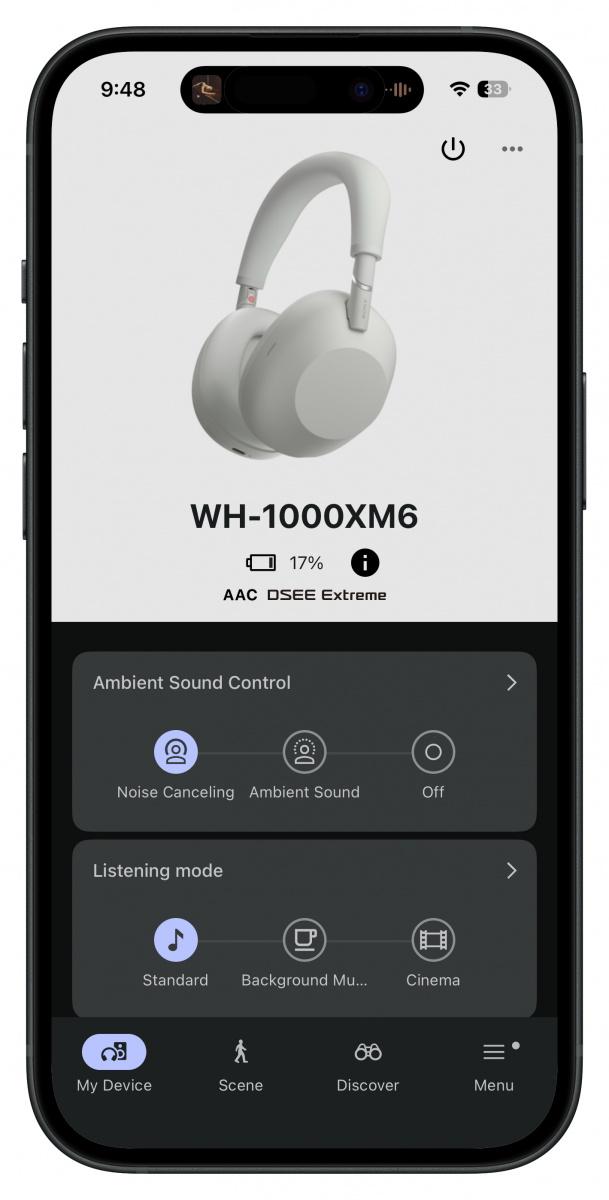Select Standard listening mode

(x=176, y=940)
